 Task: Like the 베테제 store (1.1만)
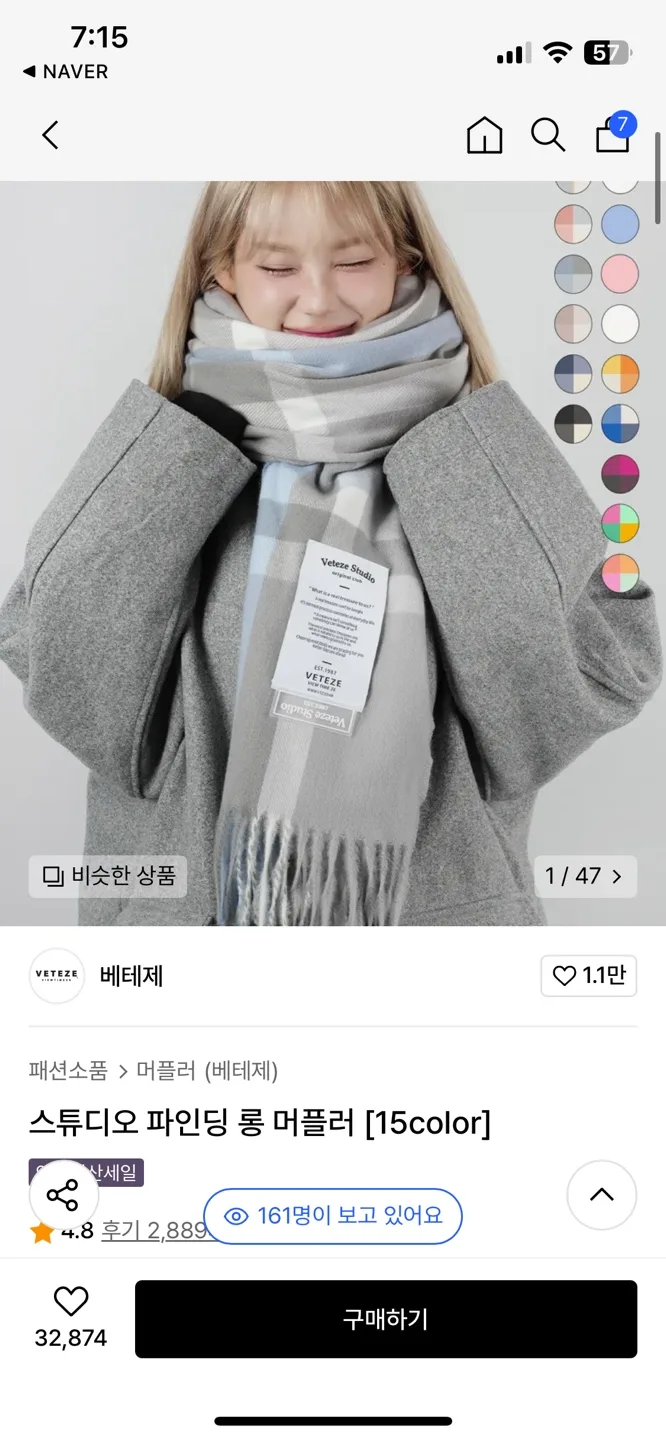589,976
